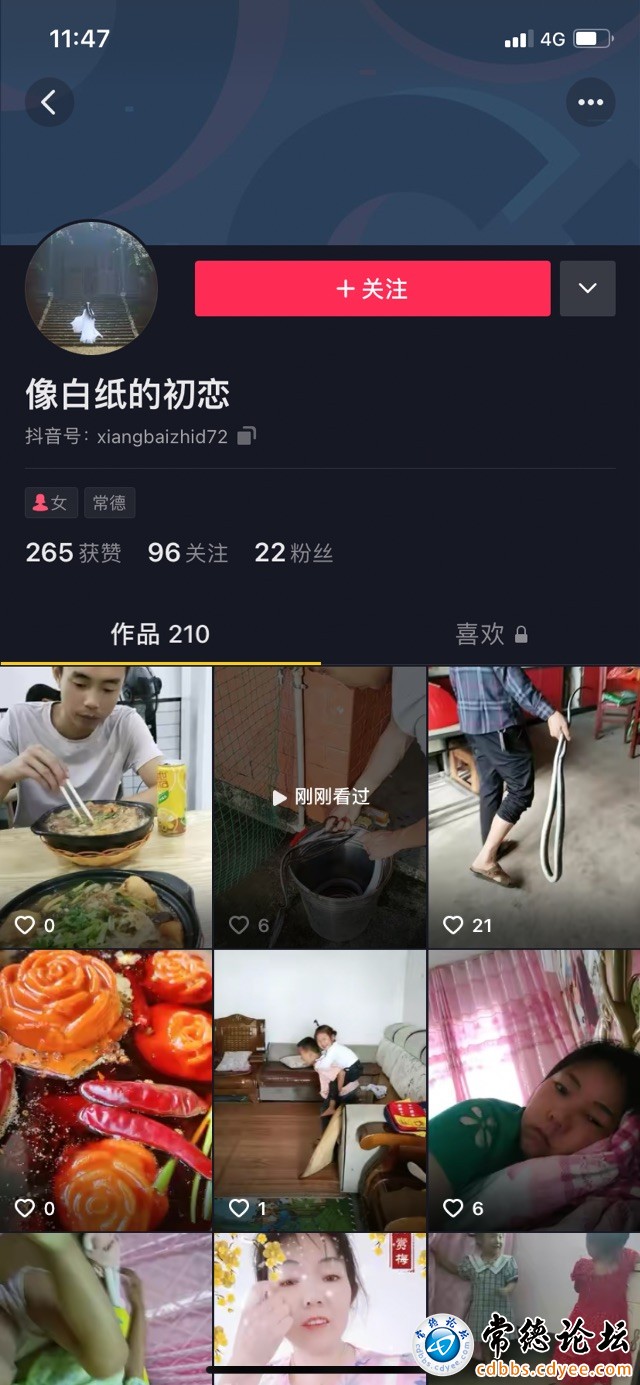Open video of boy eating noodles

pyautogui.click(x=105, y=807)
